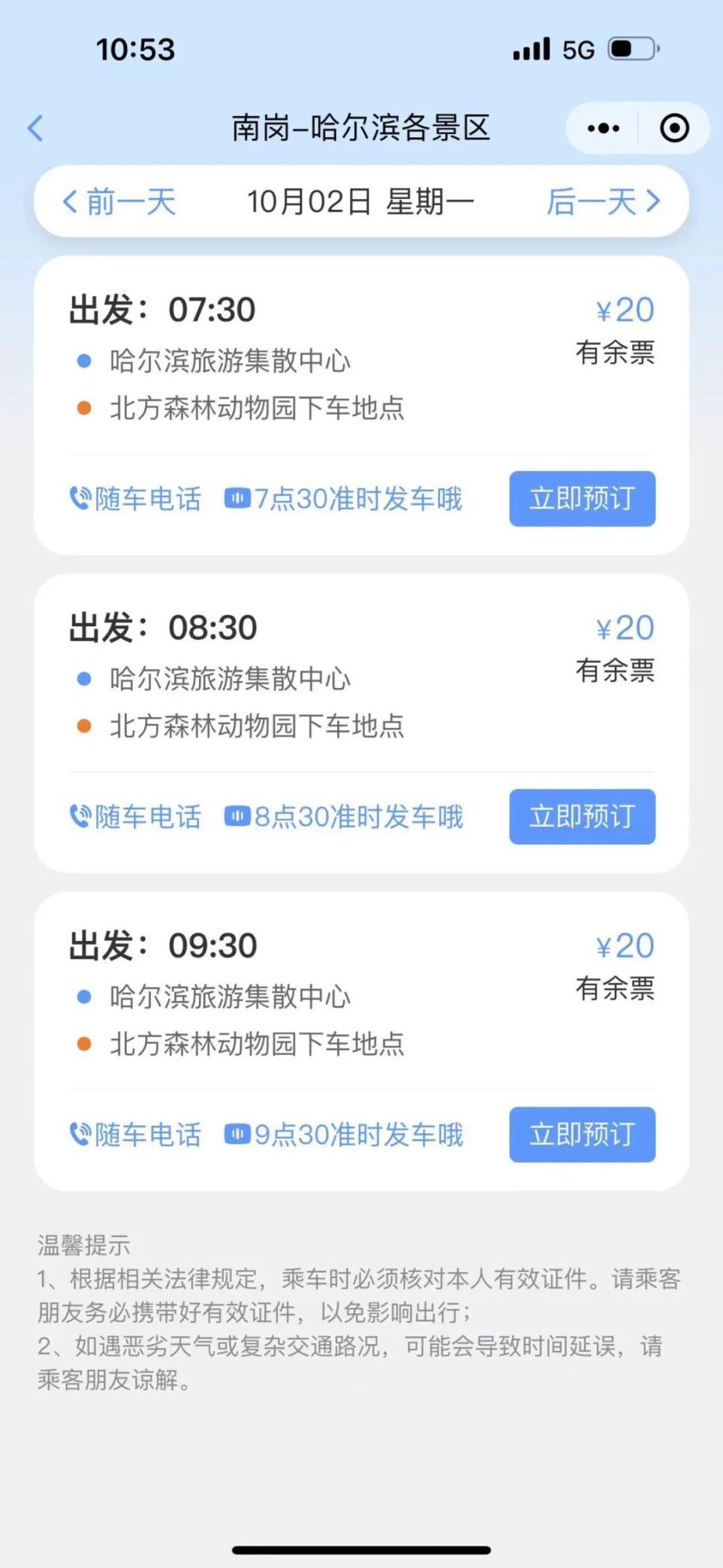Tap the circular mini program close icon

(673, 128)
